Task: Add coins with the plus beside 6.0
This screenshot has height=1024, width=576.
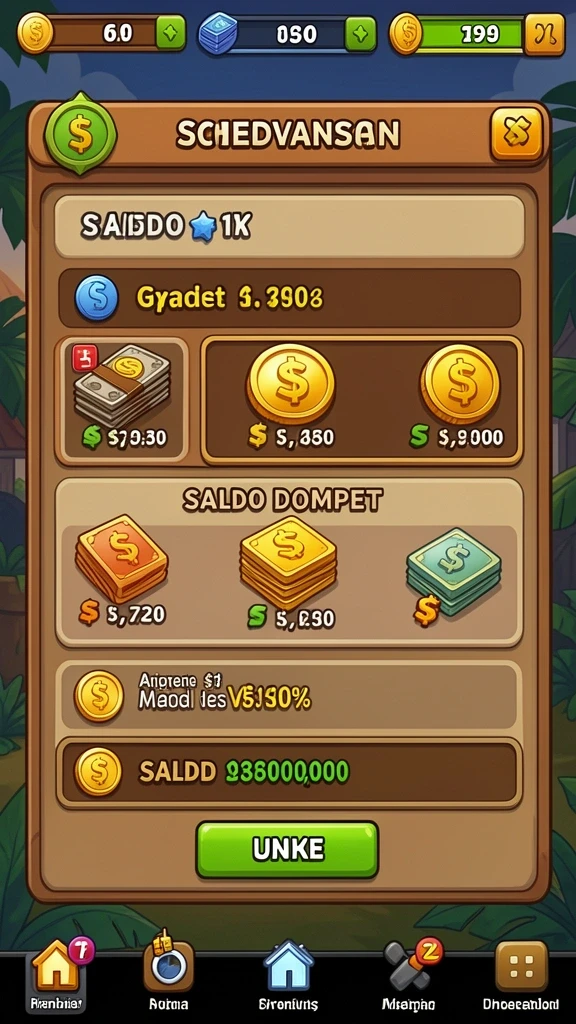Action: [170, 33]
